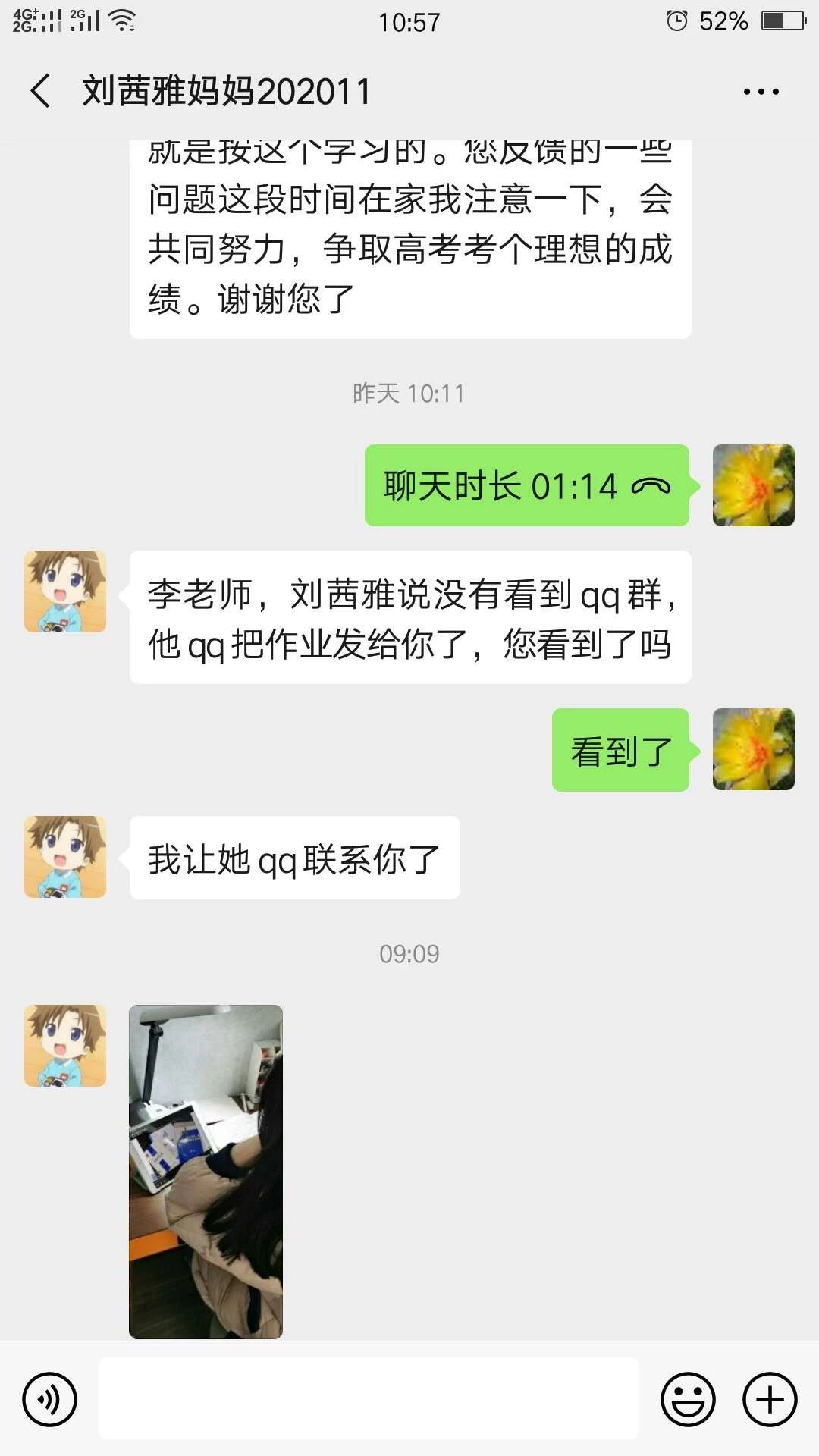Open the emoji sticker panel
819x1456 pixels.
[x=688, y=1399]
